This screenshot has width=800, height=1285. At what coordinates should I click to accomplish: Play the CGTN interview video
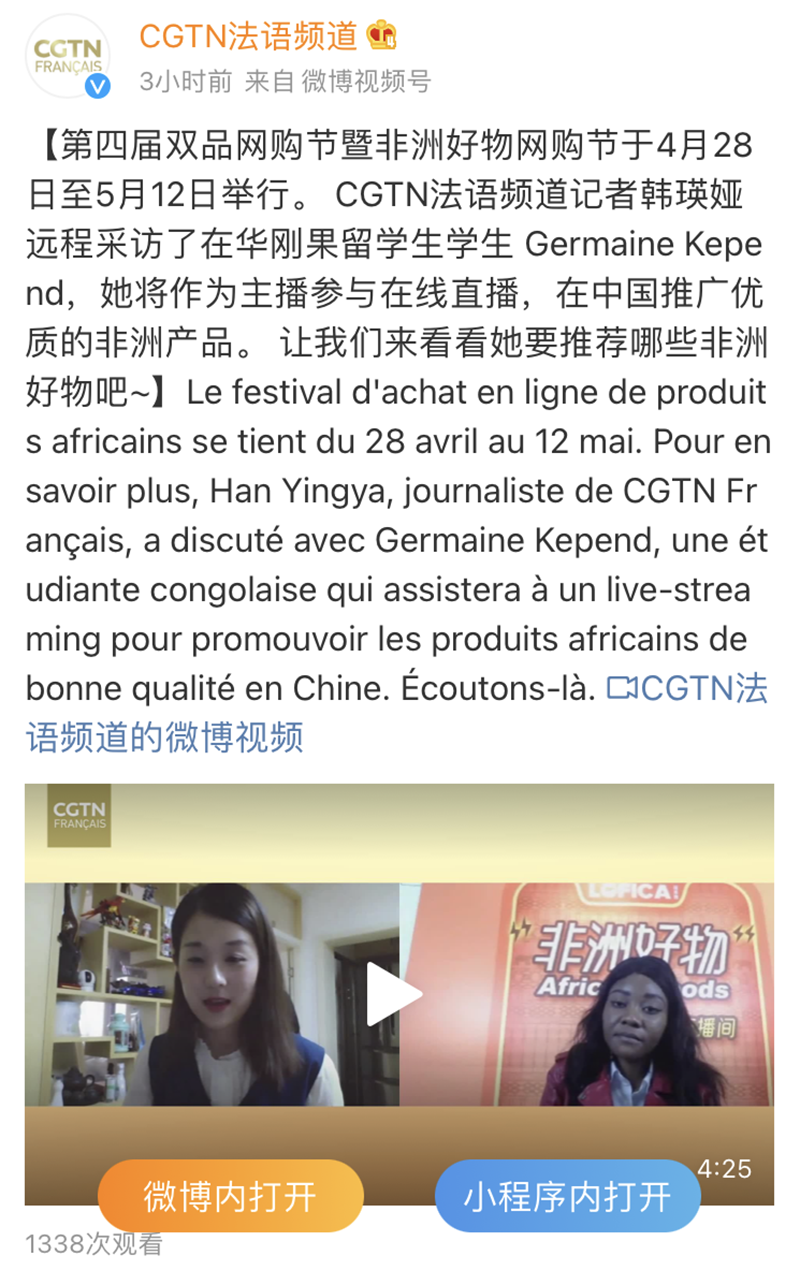[x=394, y=993]
